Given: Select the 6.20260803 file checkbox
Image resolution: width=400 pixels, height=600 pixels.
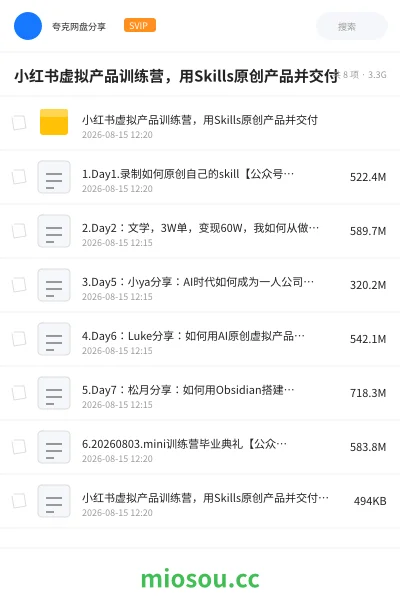Looking at the screenshot, I should click(x=19, y=446).
